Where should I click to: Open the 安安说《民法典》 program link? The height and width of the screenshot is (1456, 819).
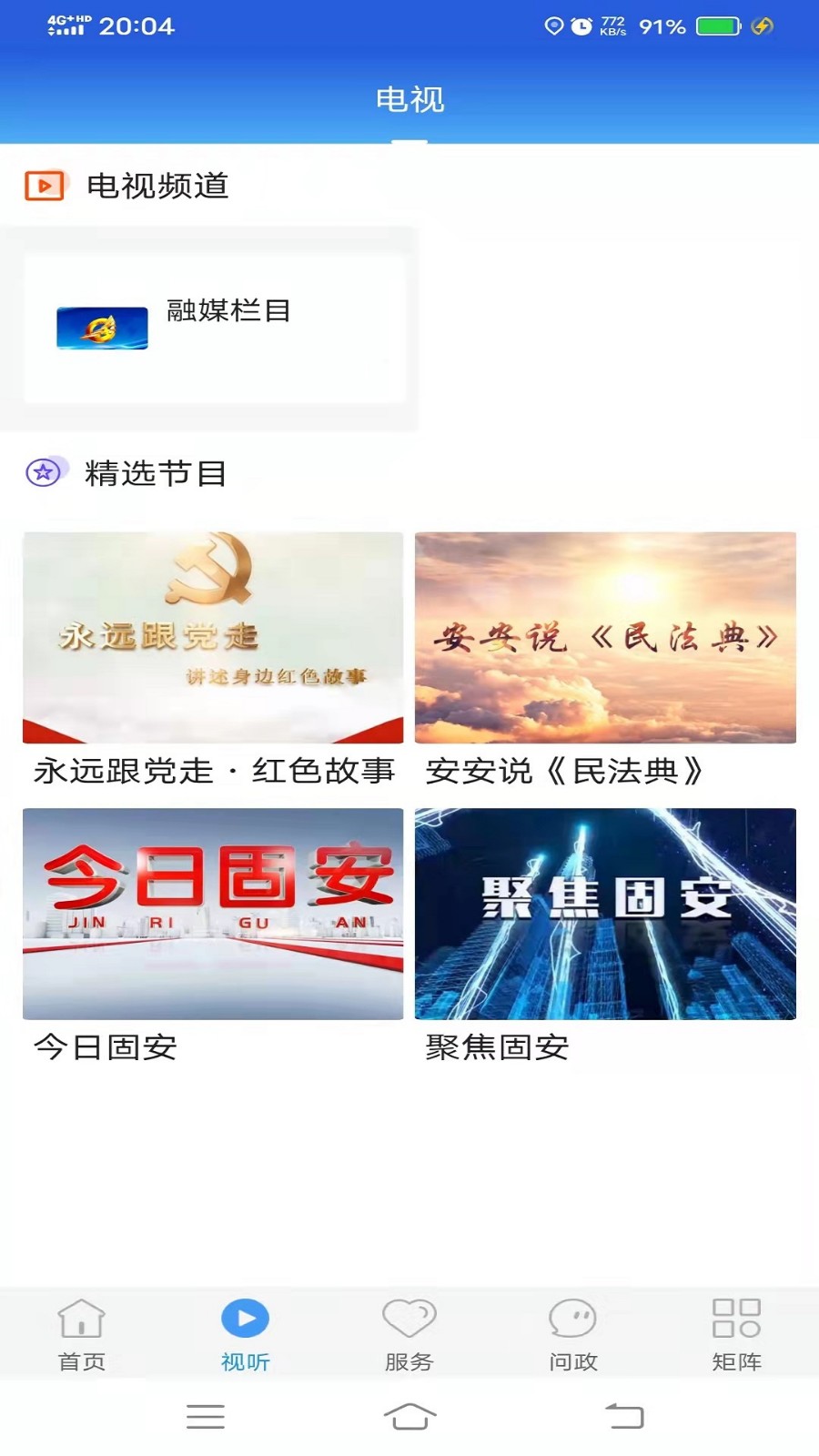tap(606, 637)
